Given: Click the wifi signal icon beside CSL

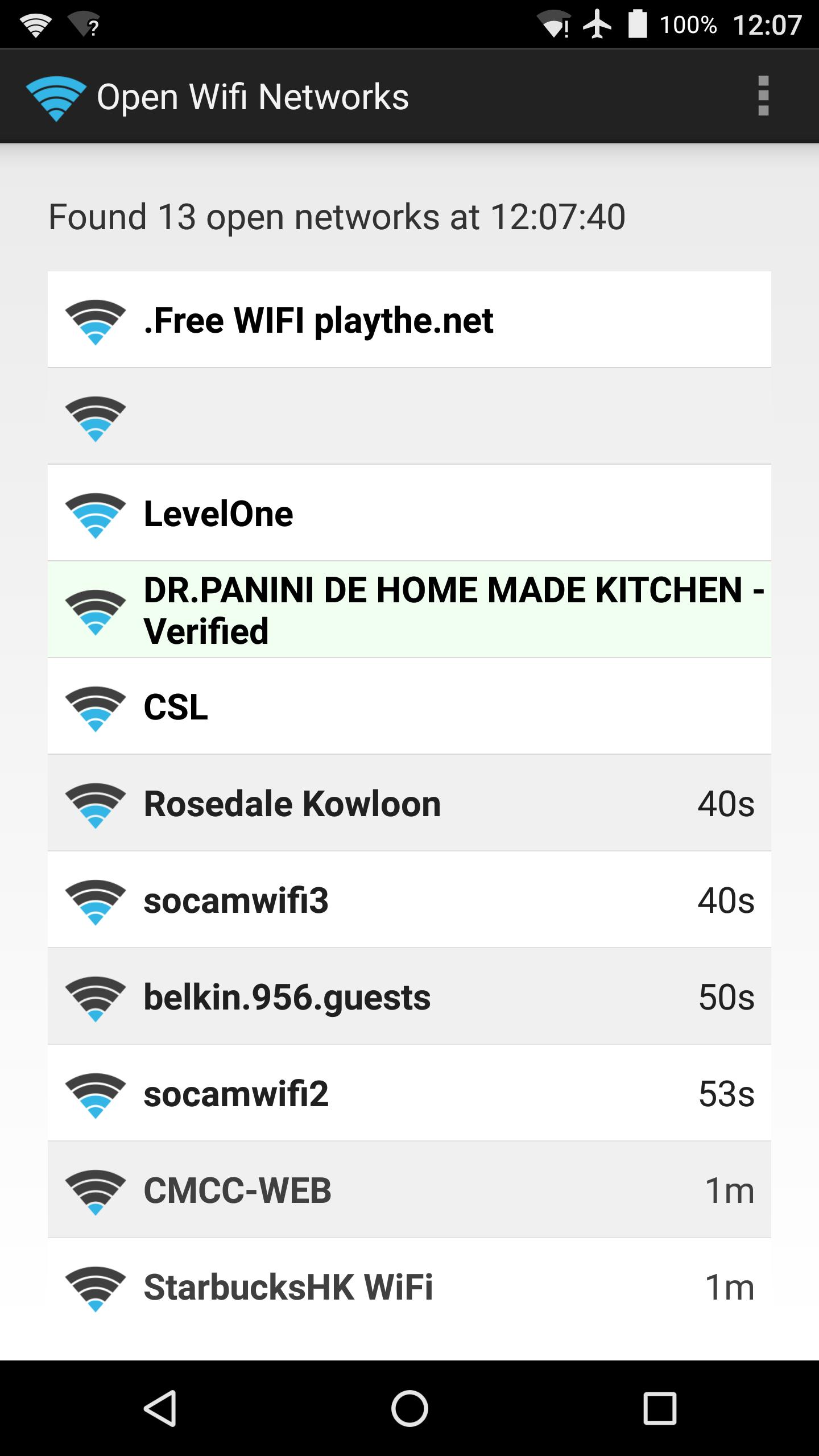Looking at the screenshot, I should [94, 706].
